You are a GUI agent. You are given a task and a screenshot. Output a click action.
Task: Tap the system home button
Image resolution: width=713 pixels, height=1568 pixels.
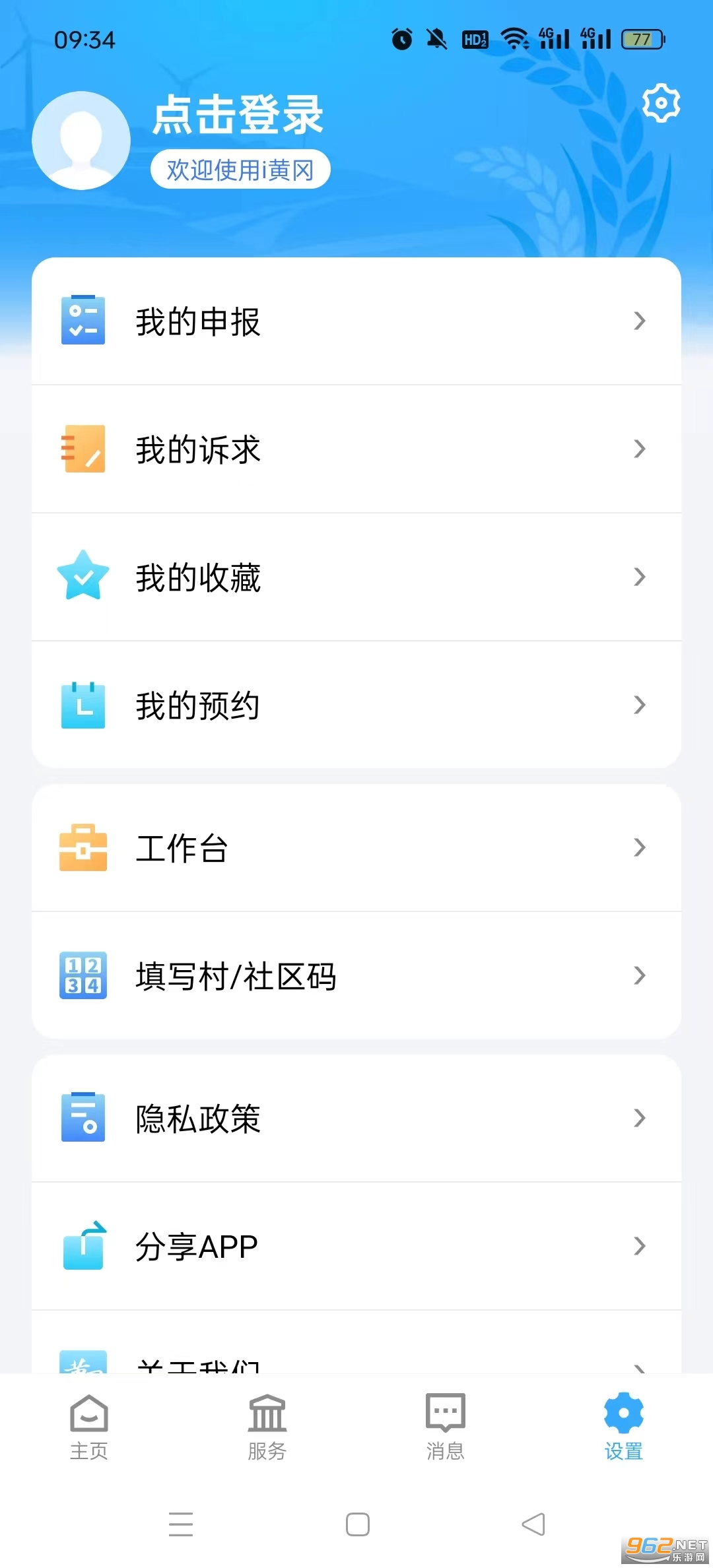point(357,1524)
